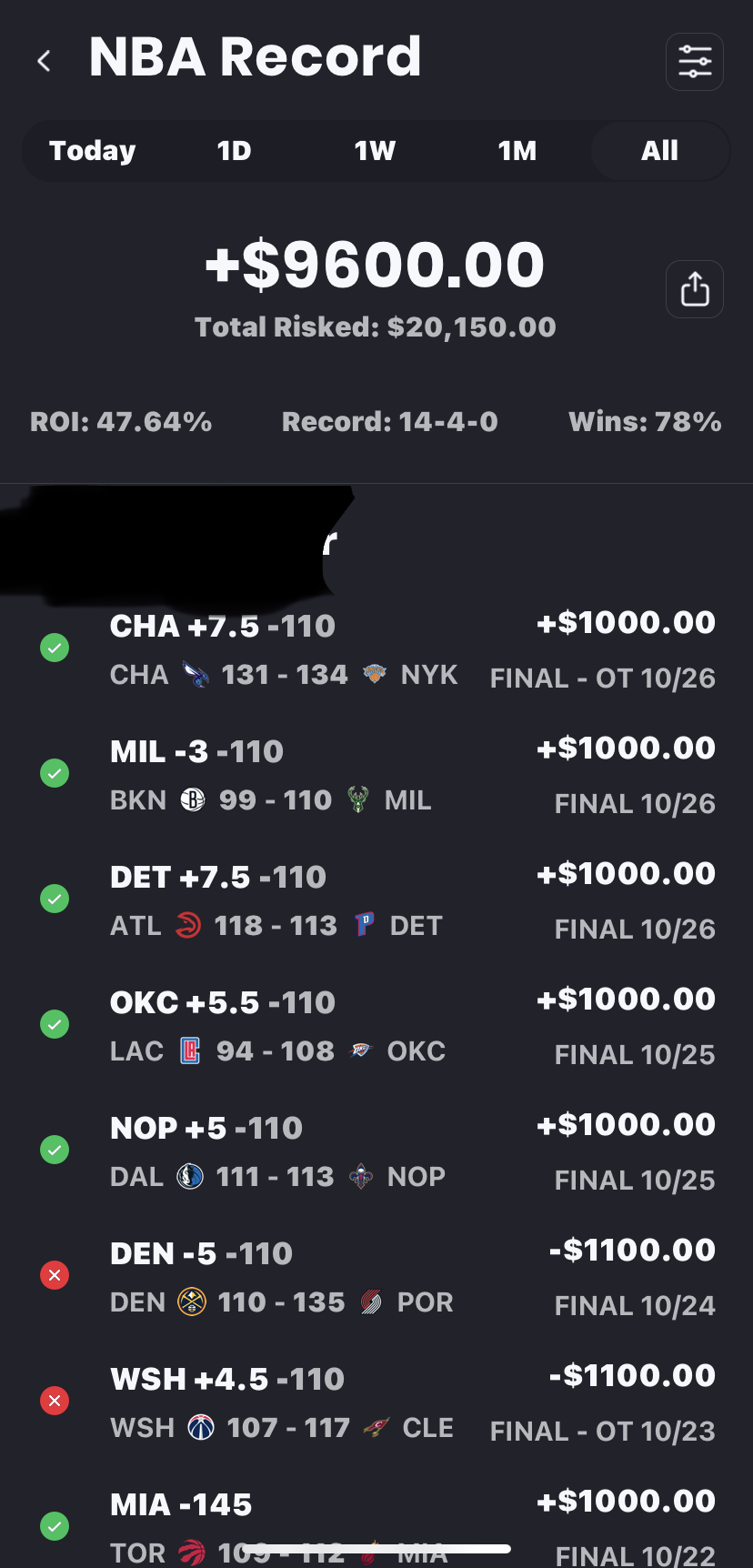The width and height of the screenshot is (753, 1568).
Task: View the MIA -145 bet
Action: coord(376,1514)
